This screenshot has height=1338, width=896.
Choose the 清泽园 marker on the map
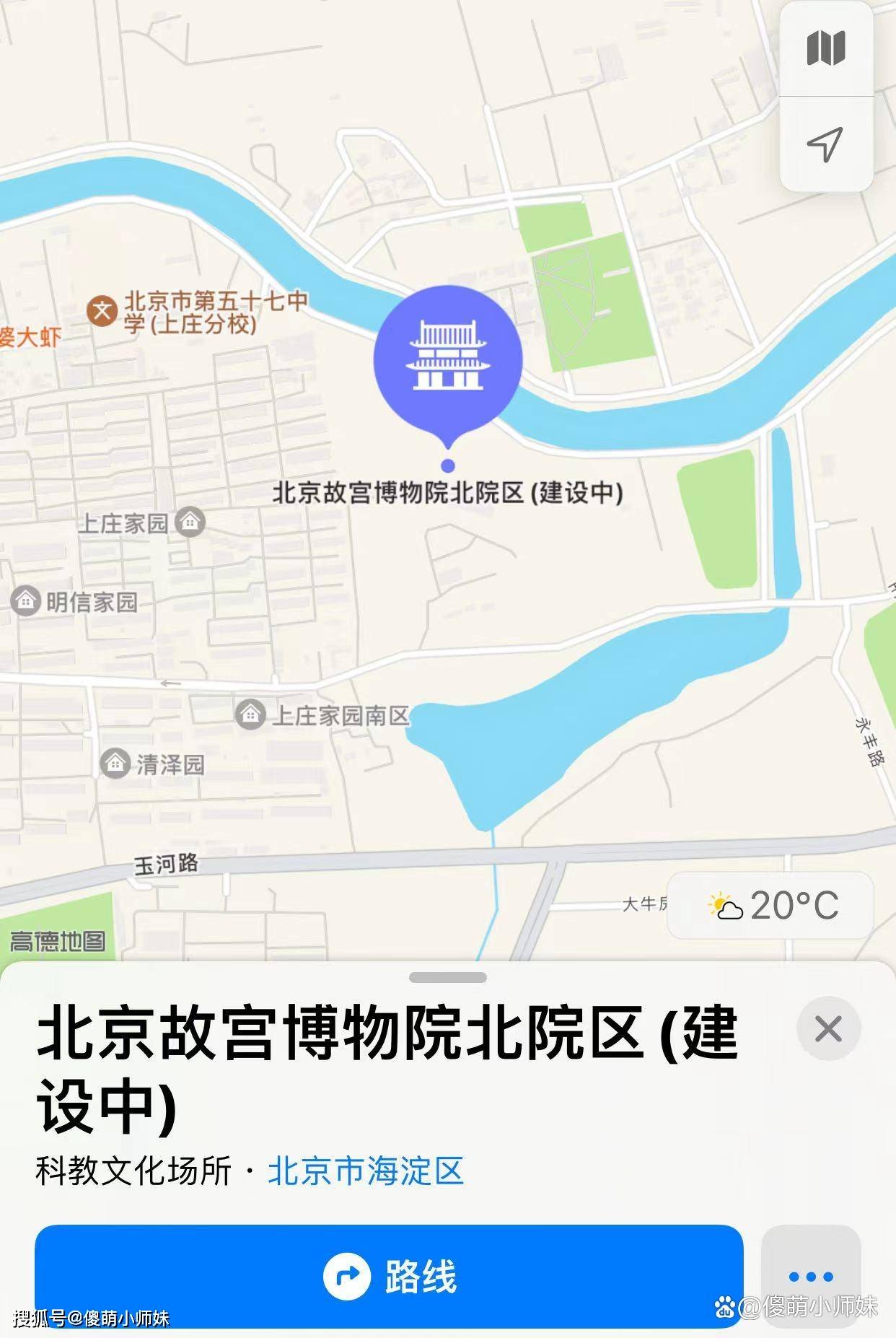[115, 763]
